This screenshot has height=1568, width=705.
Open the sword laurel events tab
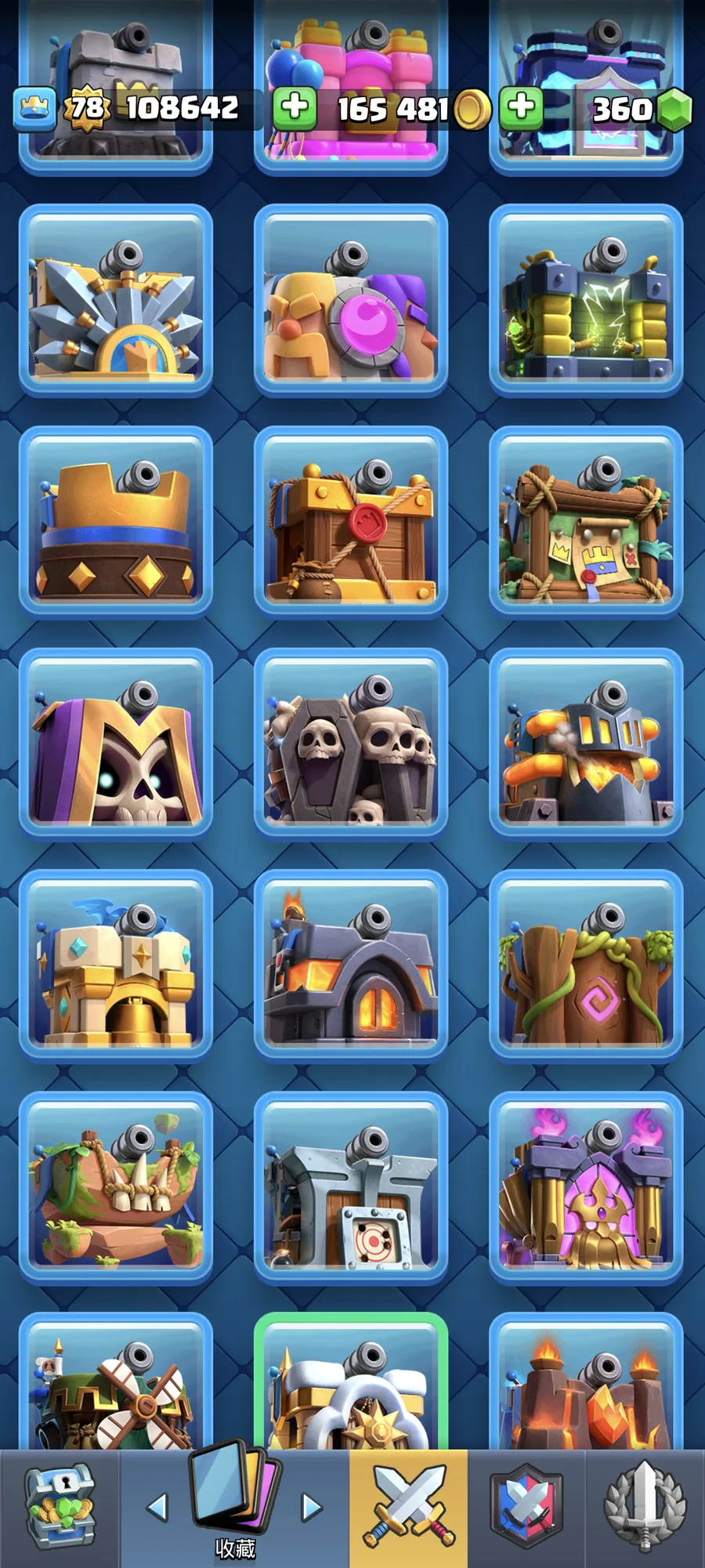pyautogui.click(x=644, y=1508)
